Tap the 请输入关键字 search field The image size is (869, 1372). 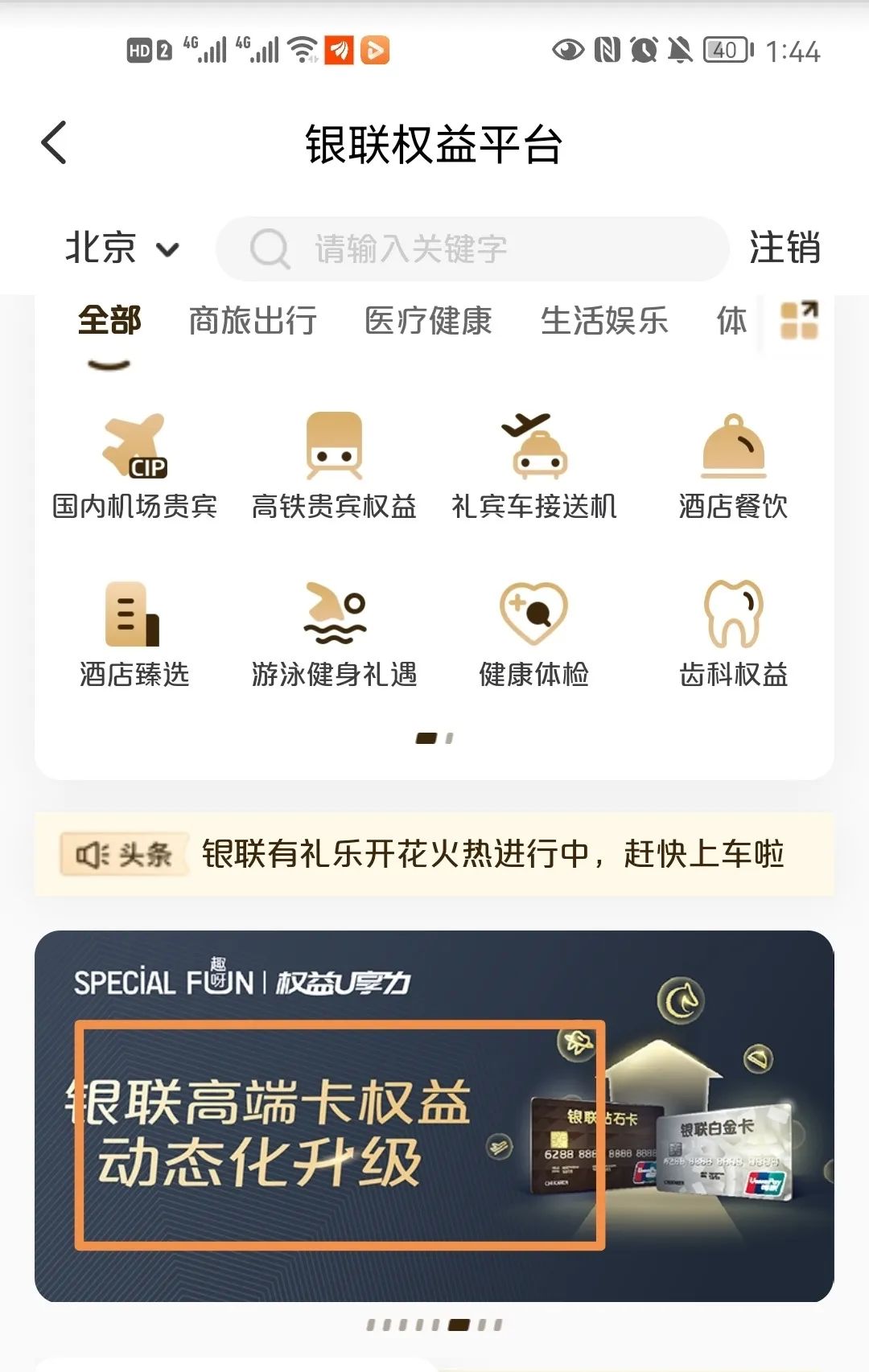[472, 249]
